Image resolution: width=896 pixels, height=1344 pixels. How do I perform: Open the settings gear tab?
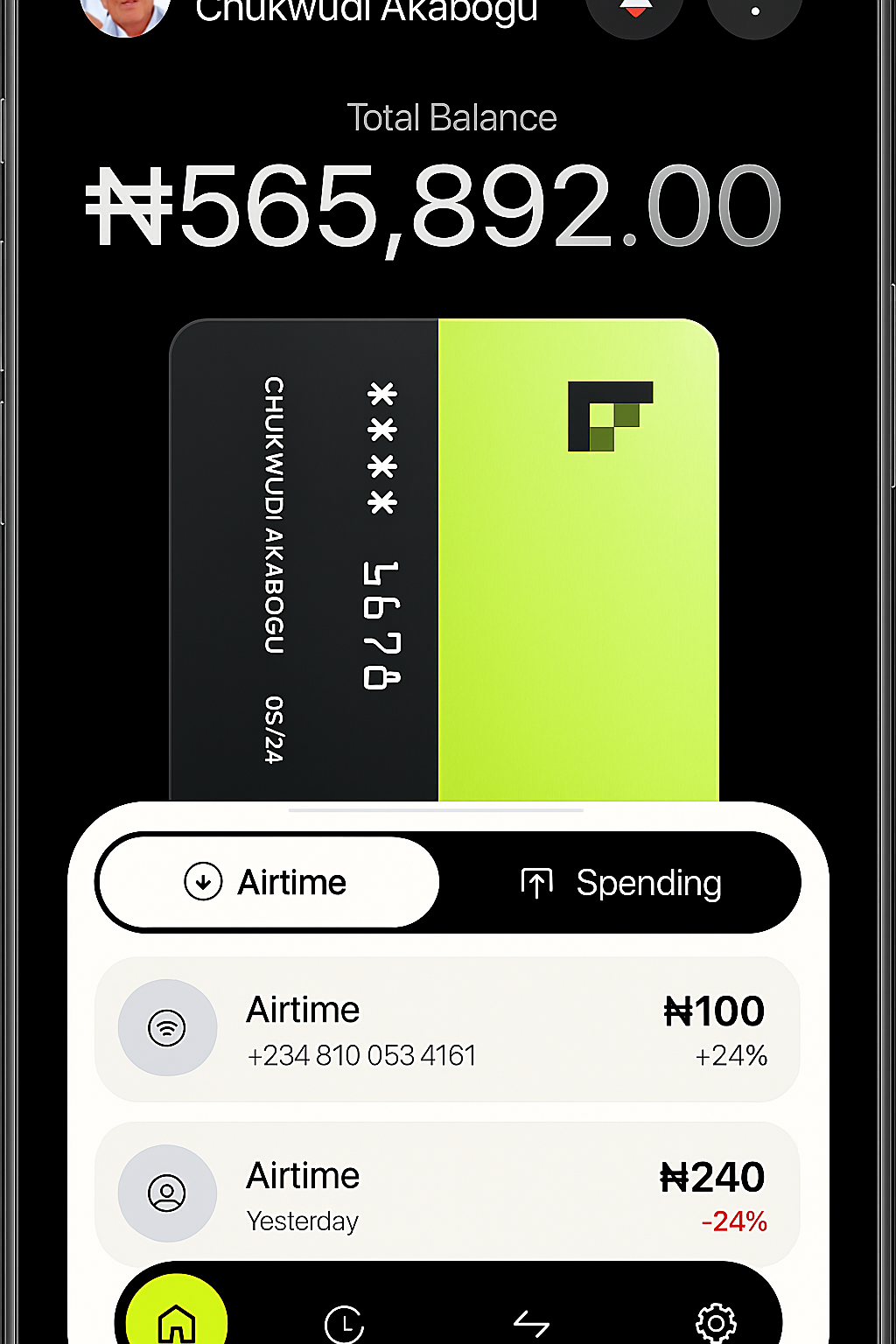[716, 1323]
